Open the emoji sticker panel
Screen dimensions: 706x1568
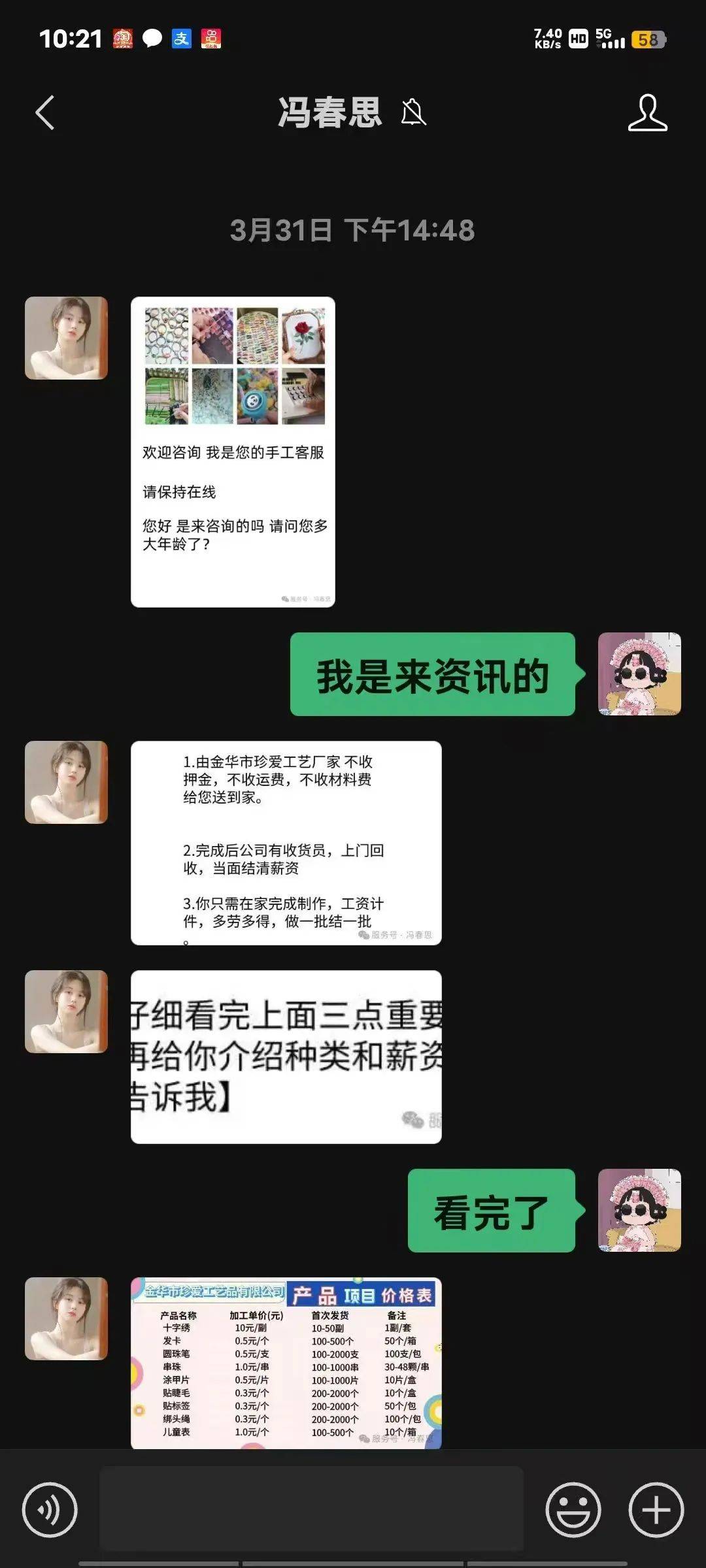click(573, 1510)
